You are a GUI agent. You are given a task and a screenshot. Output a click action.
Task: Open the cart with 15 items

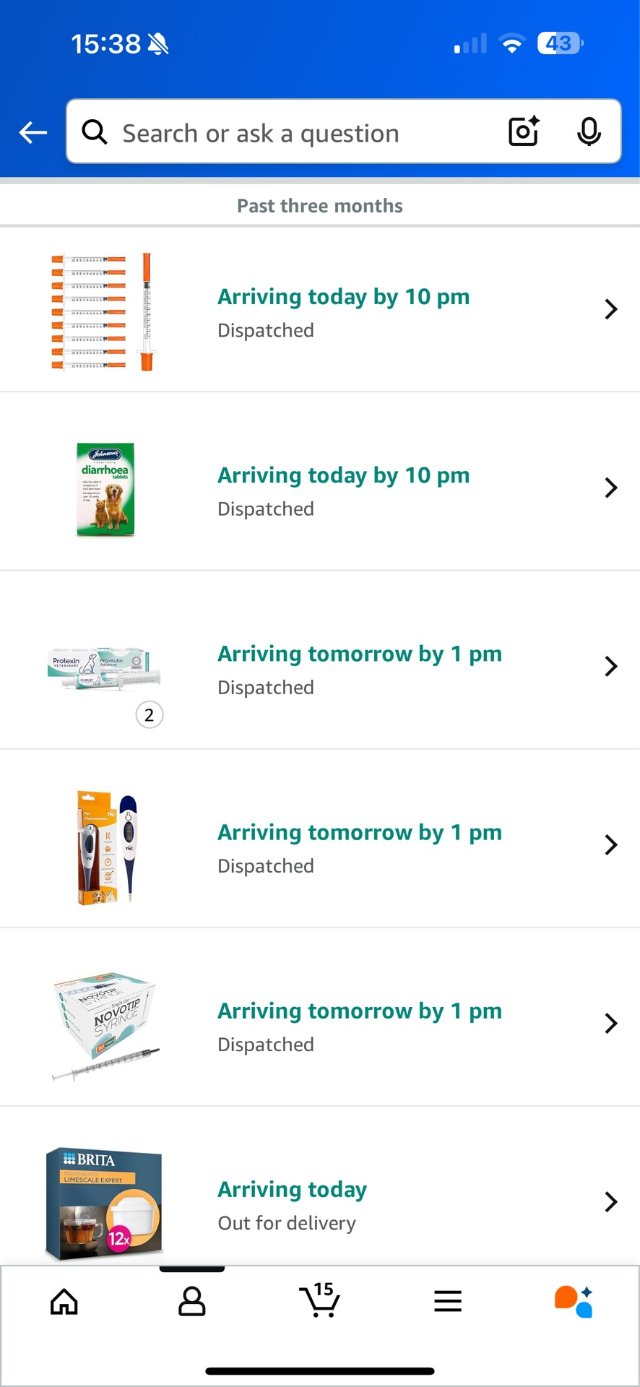click(x=320, y=1300)
